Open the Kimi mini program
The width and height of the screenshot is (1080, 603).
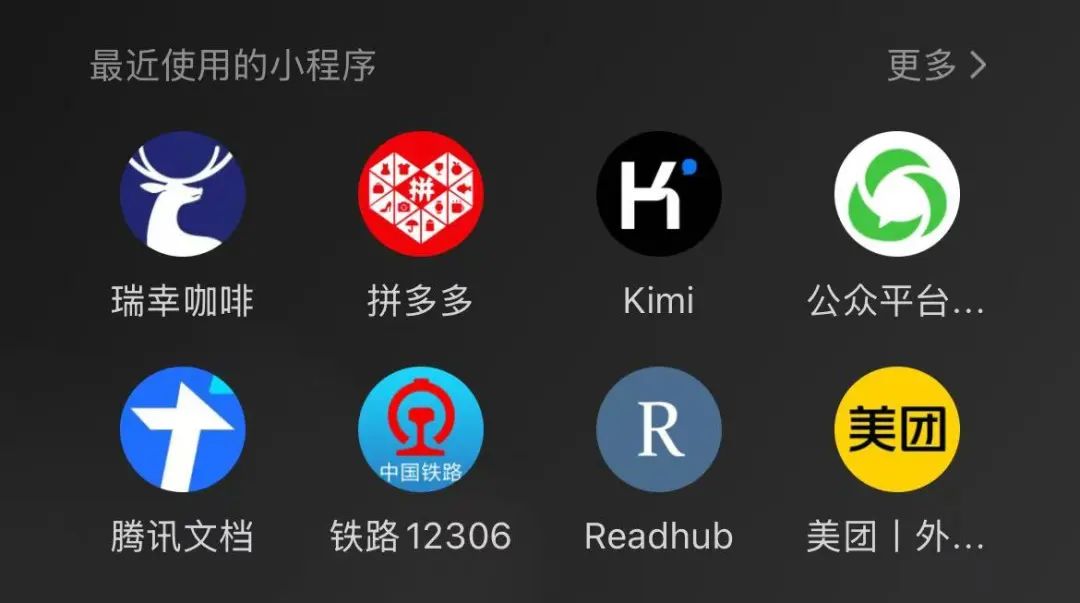pyautogui.click(x=658, y=194)
